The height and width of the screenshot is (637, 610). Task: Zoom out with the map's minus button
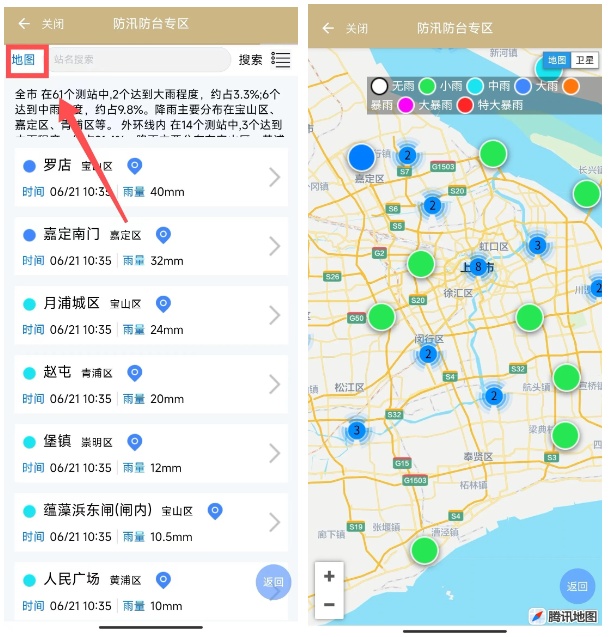[329, 605]
